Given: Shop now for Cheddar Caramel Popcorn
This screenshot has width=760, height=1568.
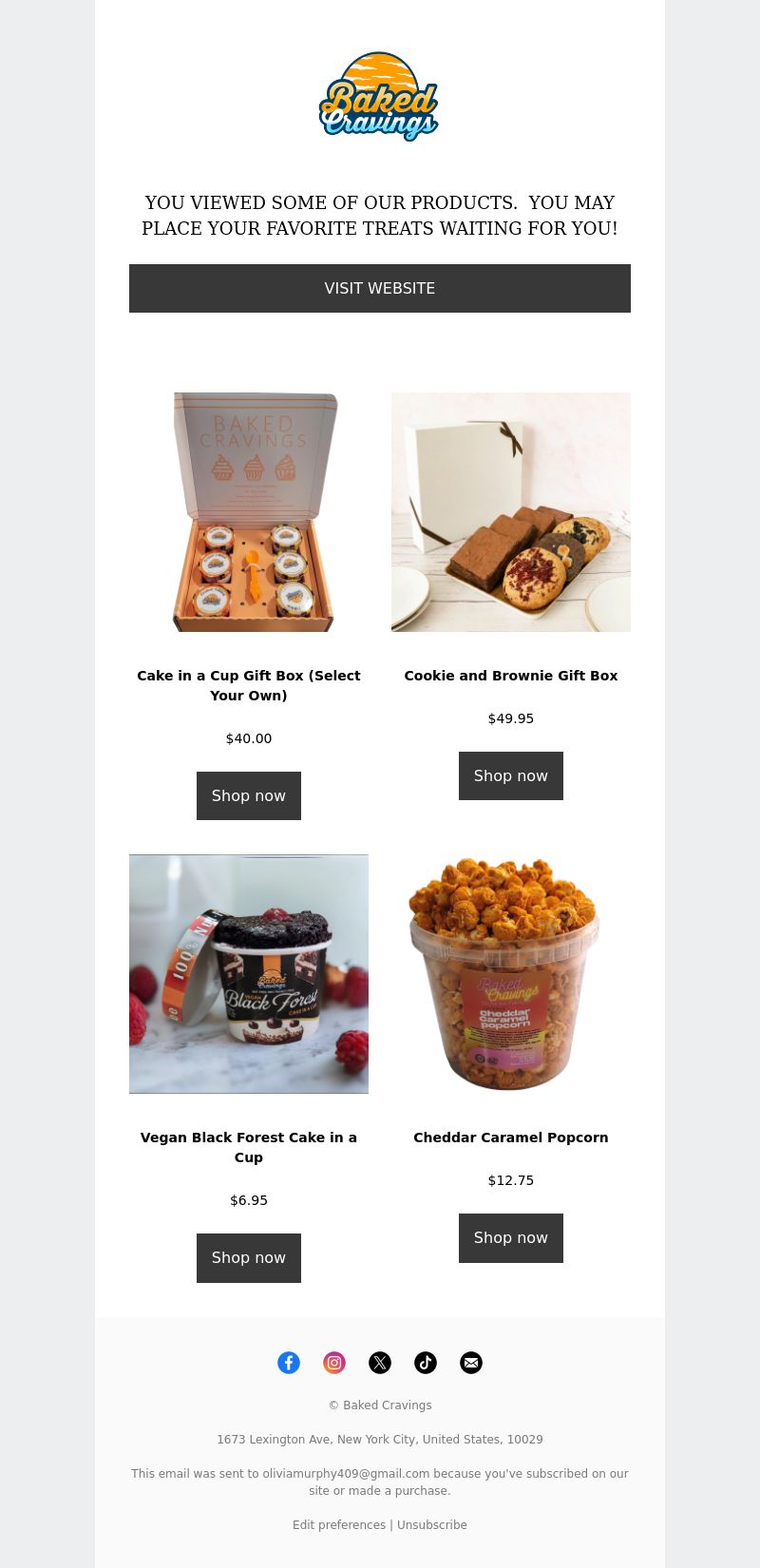Looking at the screenshot, I should point(511,1237).
